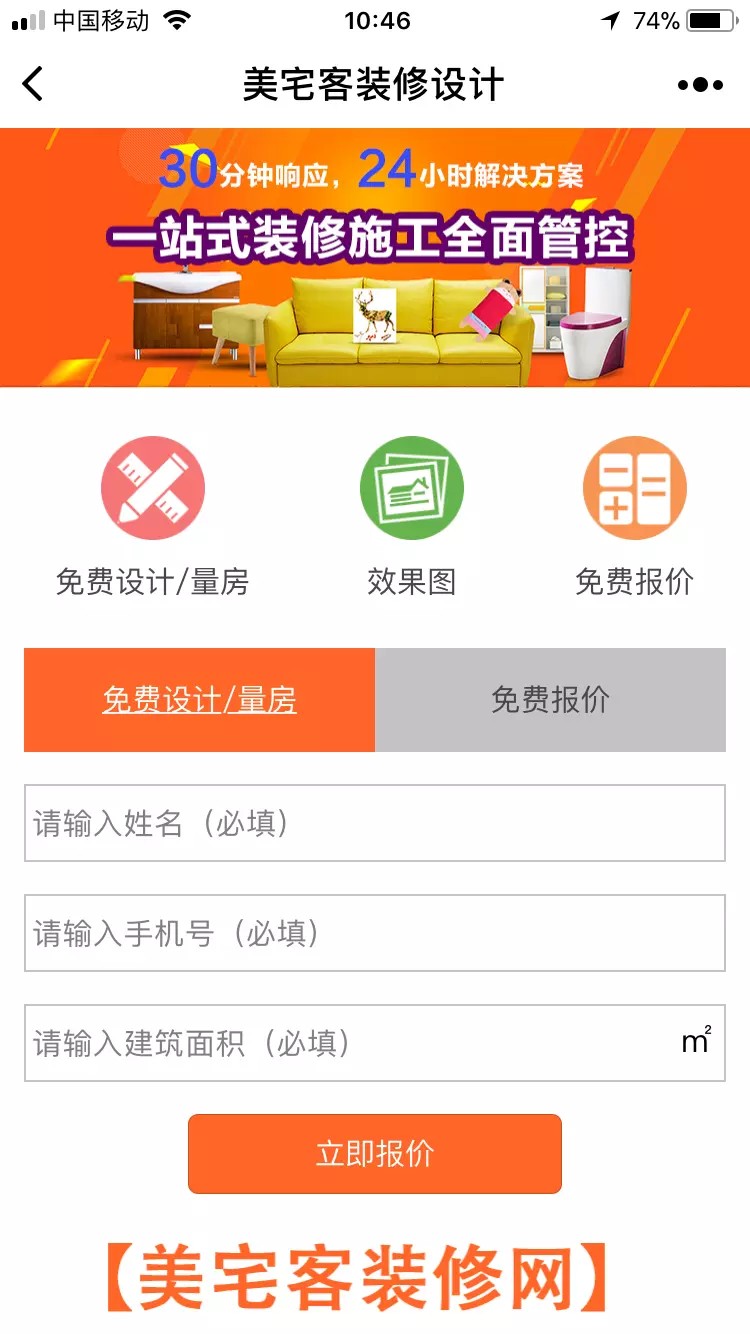Tap the 请输入姓名 name field
This screenshot has width=750, height=1334.
pos(375,823)
